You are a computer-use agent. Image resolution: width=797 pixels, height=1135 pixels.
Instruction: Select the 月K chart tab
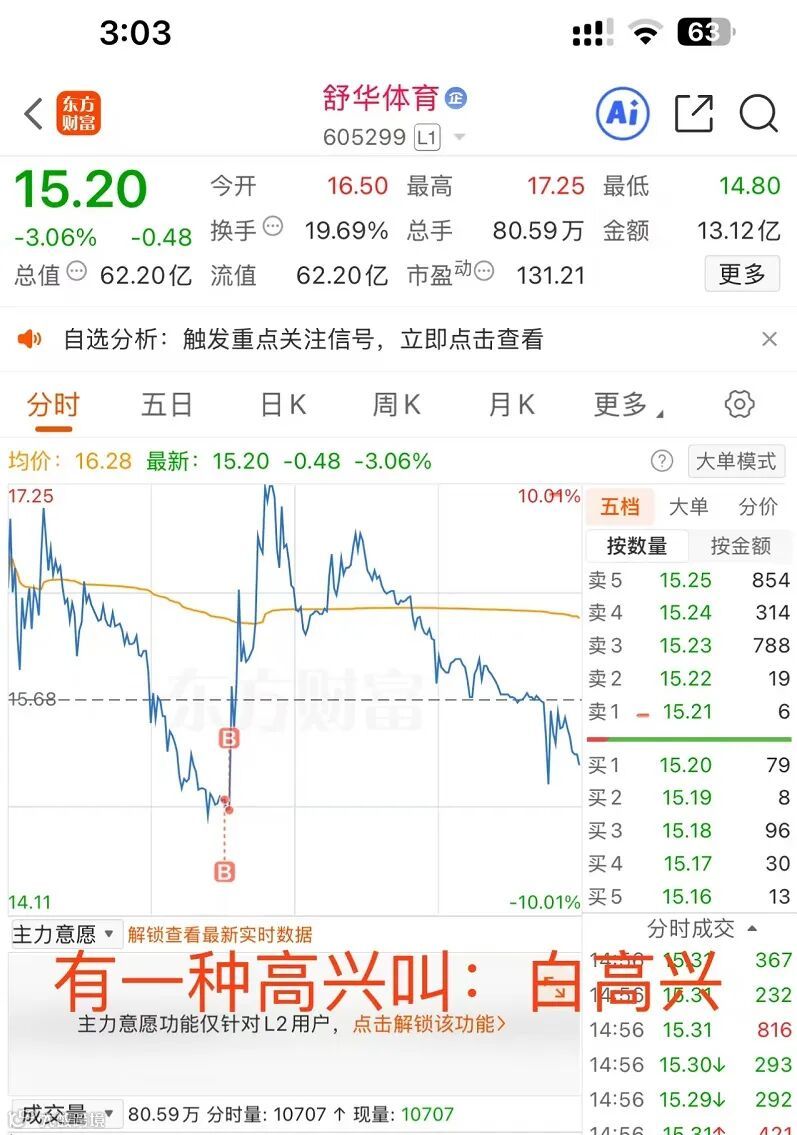point(511,405)
